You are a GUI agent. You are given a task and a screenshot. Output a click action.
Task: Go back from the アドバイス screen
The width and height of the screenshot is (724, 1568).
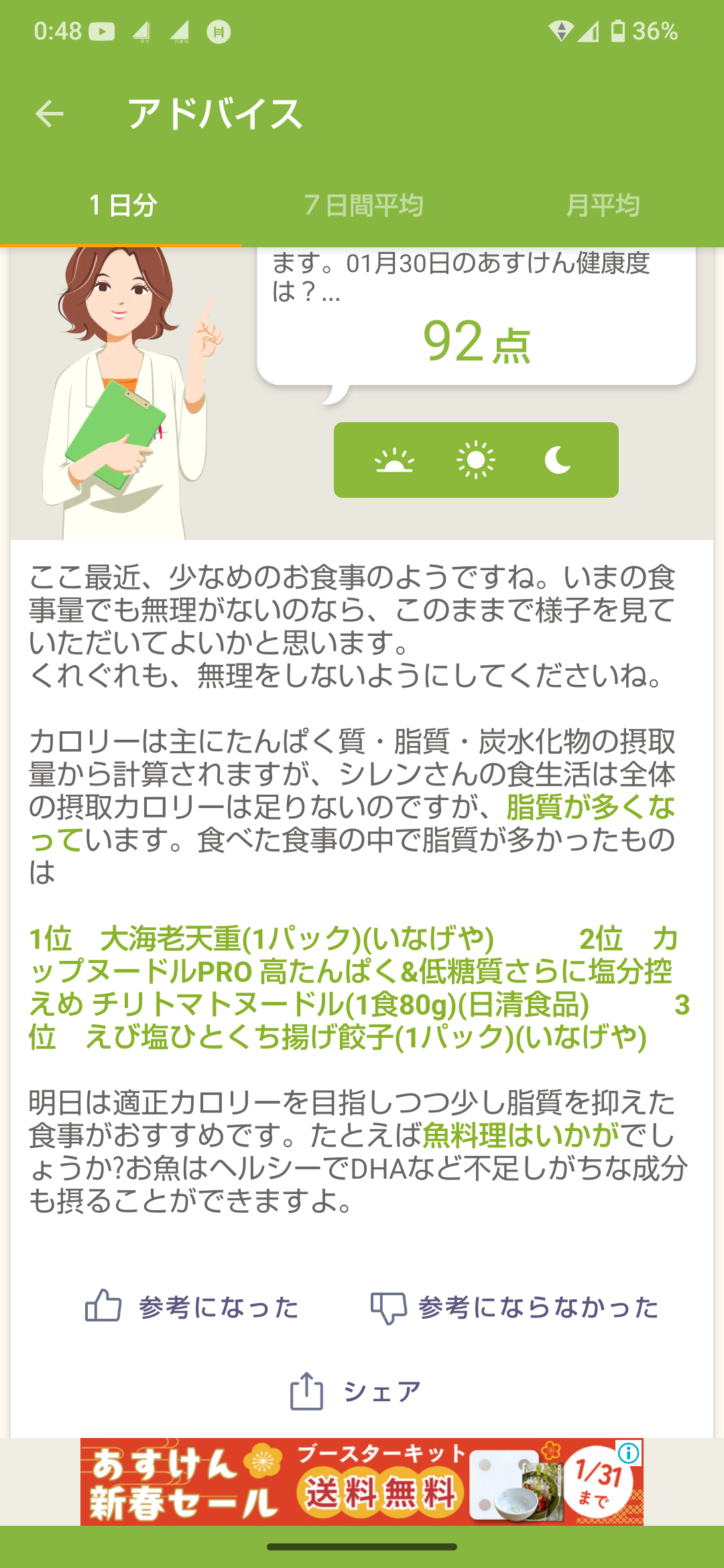(49, 114)
